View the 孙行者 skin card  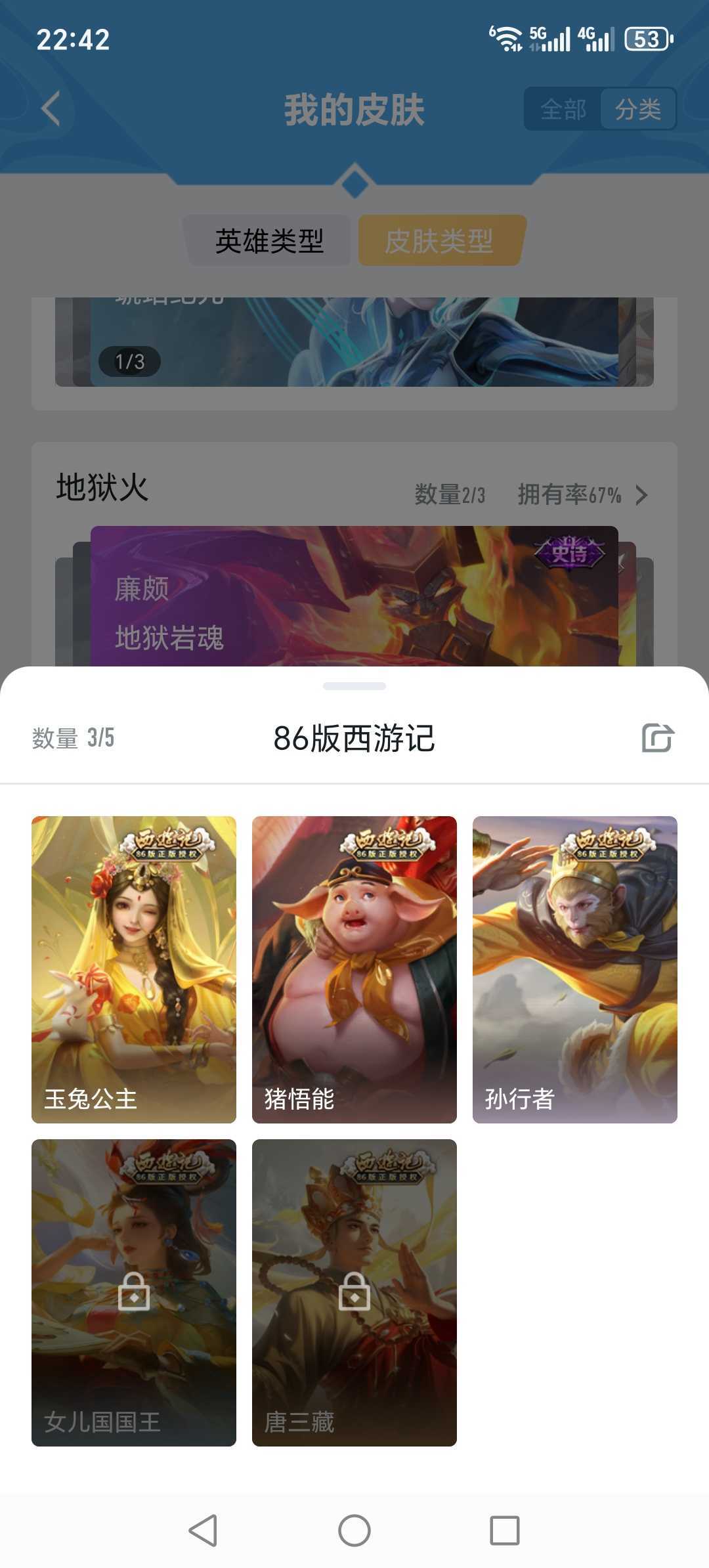point(575,969)
